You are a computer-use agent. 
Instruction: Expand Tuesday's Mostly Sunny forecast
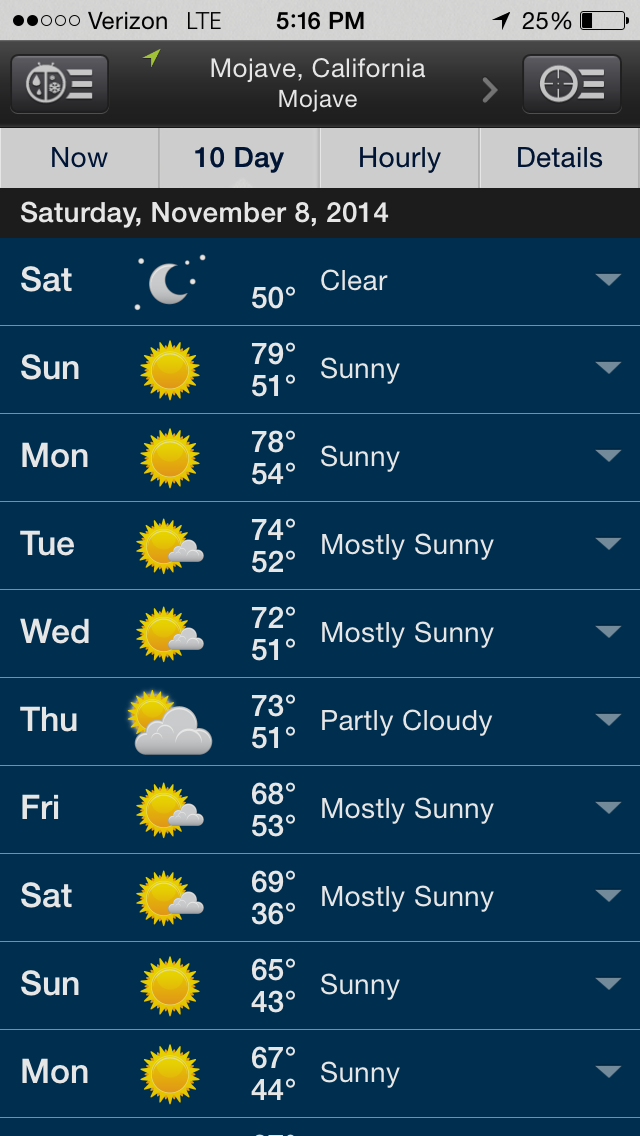click(x=608, y=545)
